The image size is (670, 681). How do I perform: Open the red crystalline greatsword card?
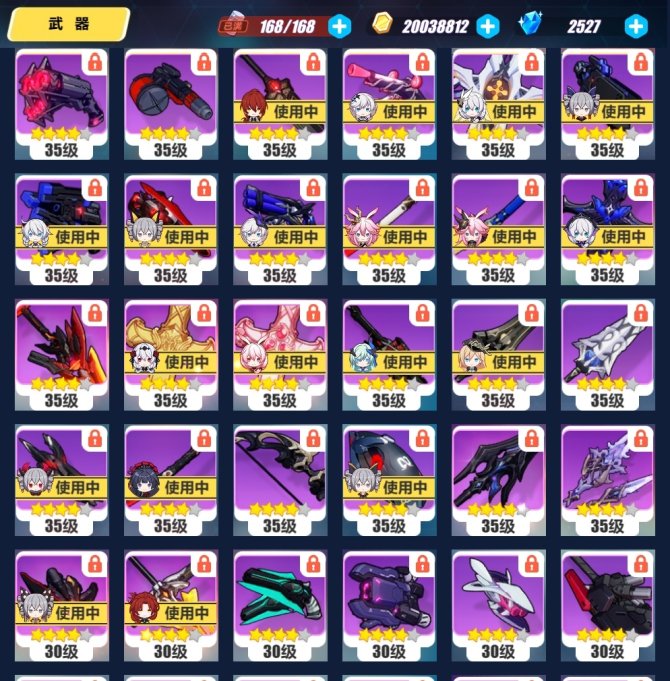61,352
